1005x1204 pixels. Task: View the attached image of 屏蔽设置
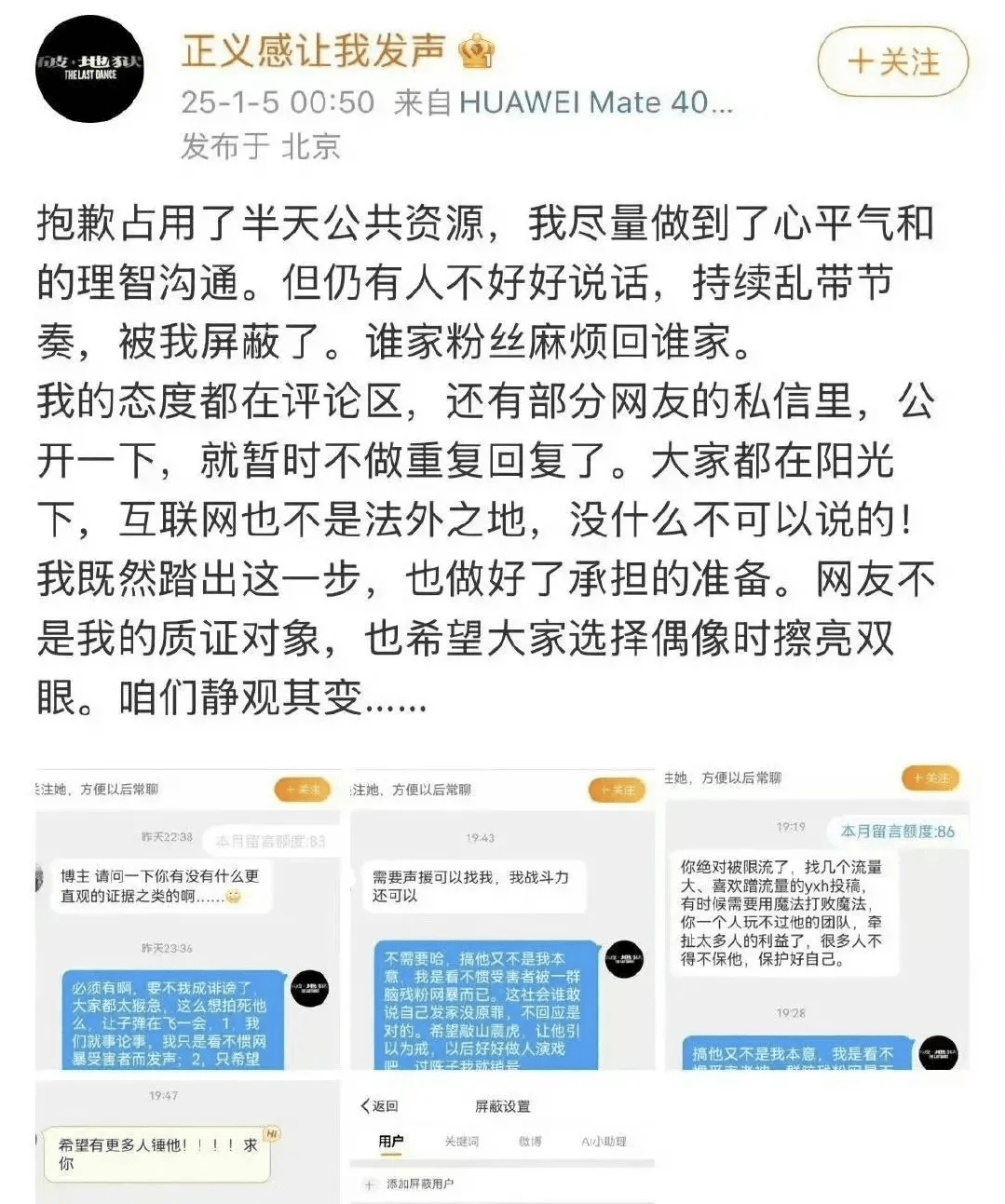(x=502, y=1142)
